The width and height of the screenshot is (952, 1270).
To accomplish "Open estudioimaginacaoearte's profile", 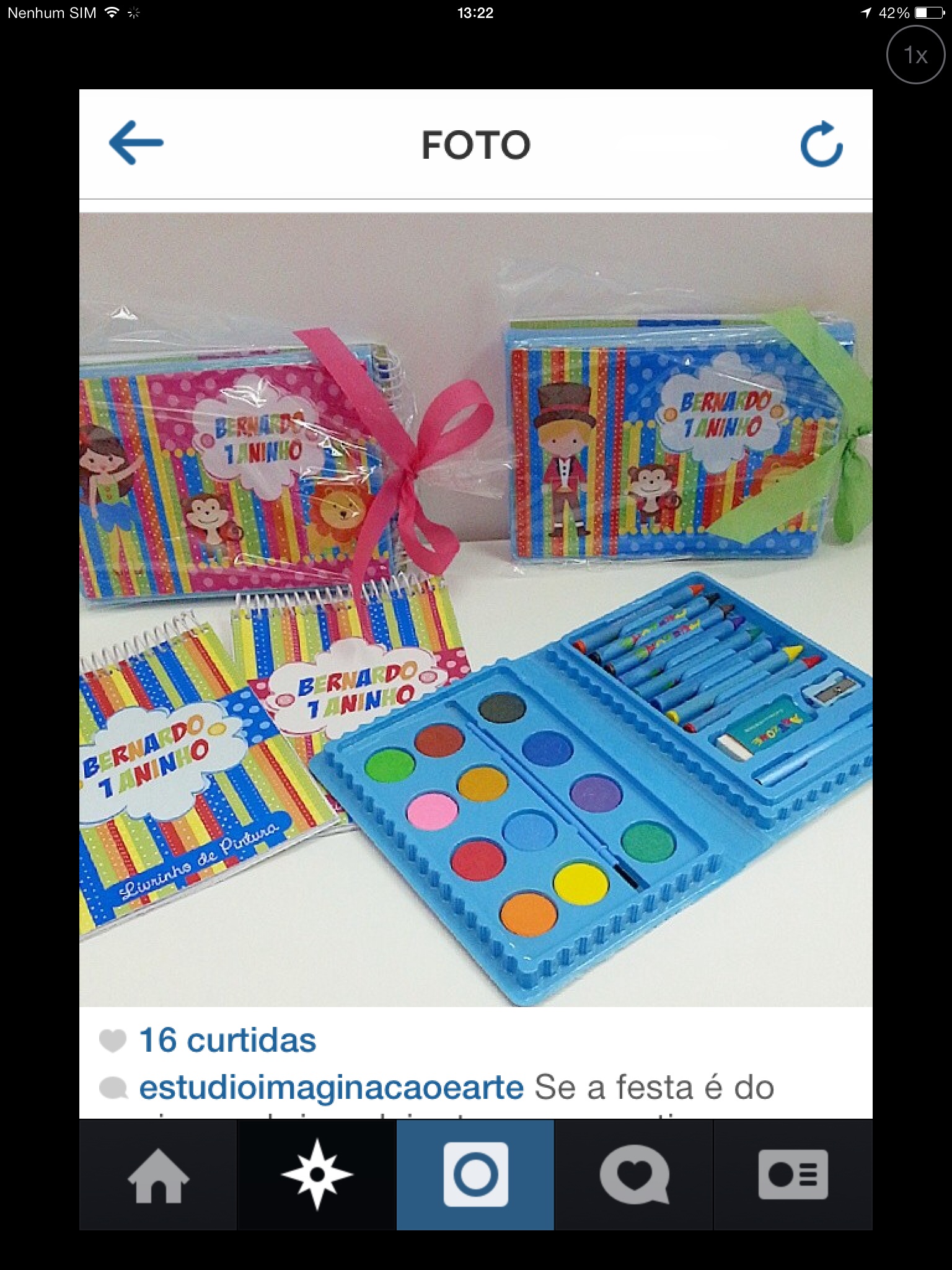I will point(331,1088).
